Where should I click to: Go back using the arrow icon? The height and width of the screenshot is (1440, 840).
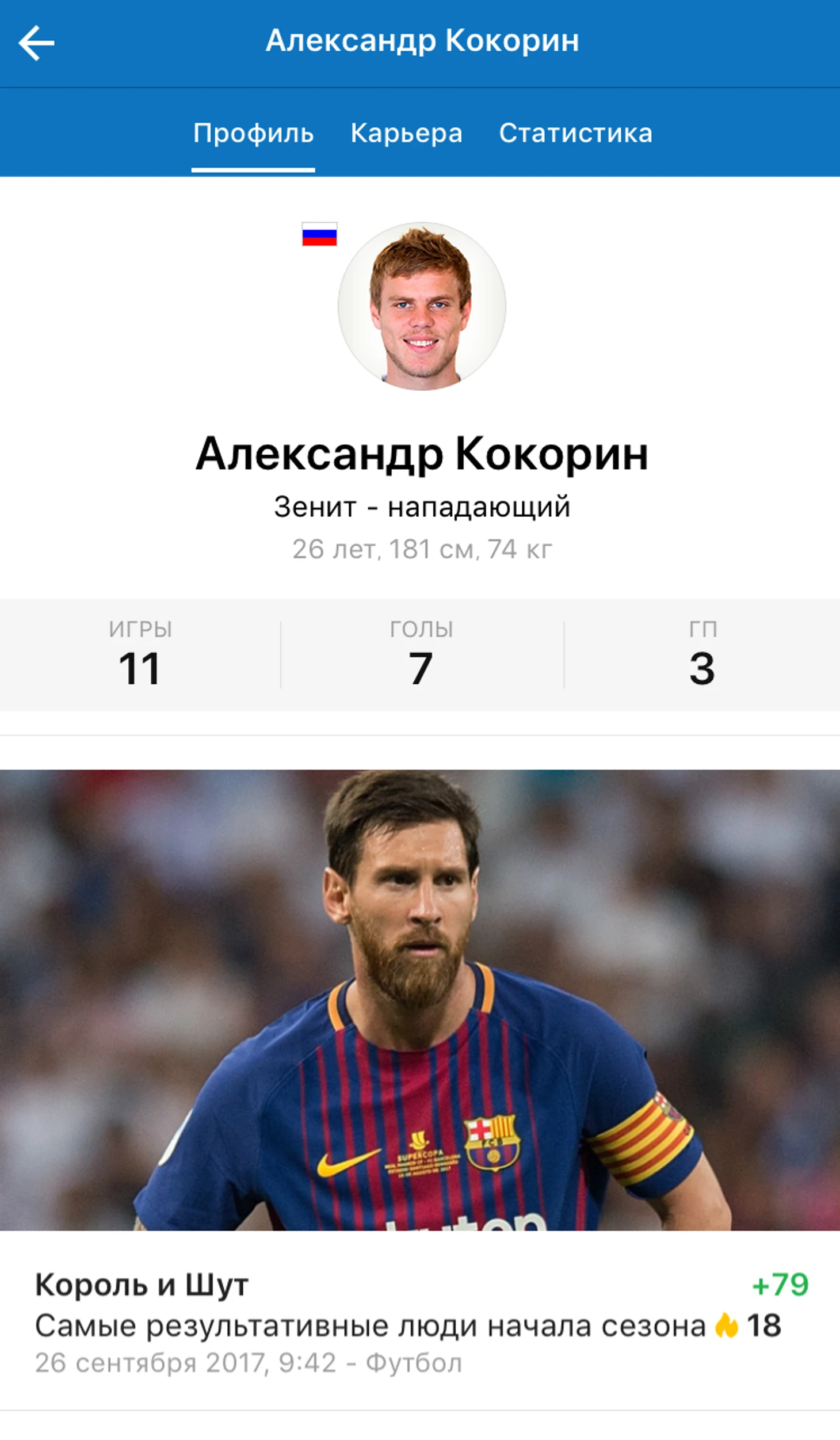coord(36,43)
